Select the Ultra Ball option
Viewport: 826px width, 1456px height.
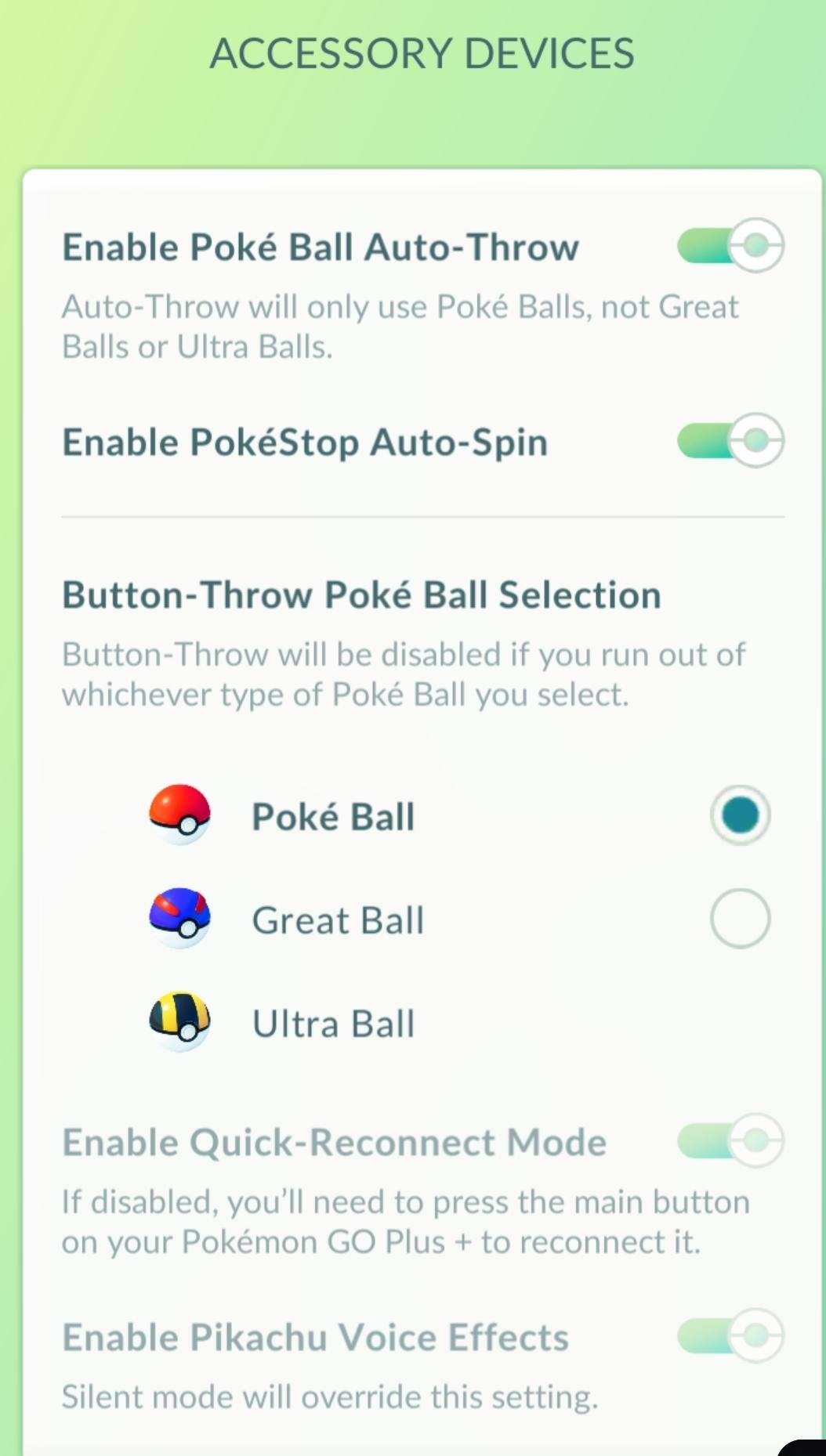333,1023
